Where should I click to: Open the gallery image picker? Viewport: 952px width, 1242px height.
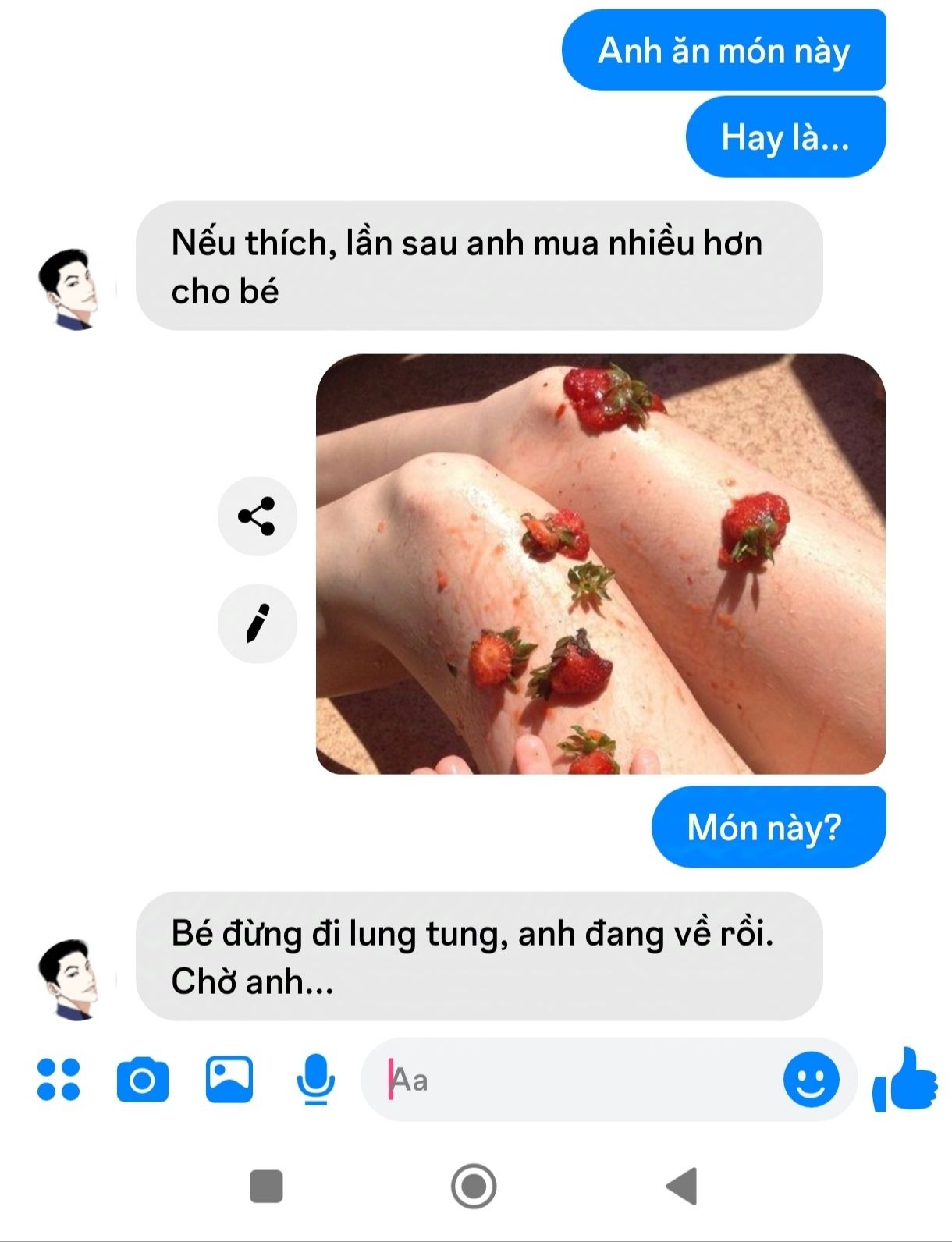coord(229,1080)
